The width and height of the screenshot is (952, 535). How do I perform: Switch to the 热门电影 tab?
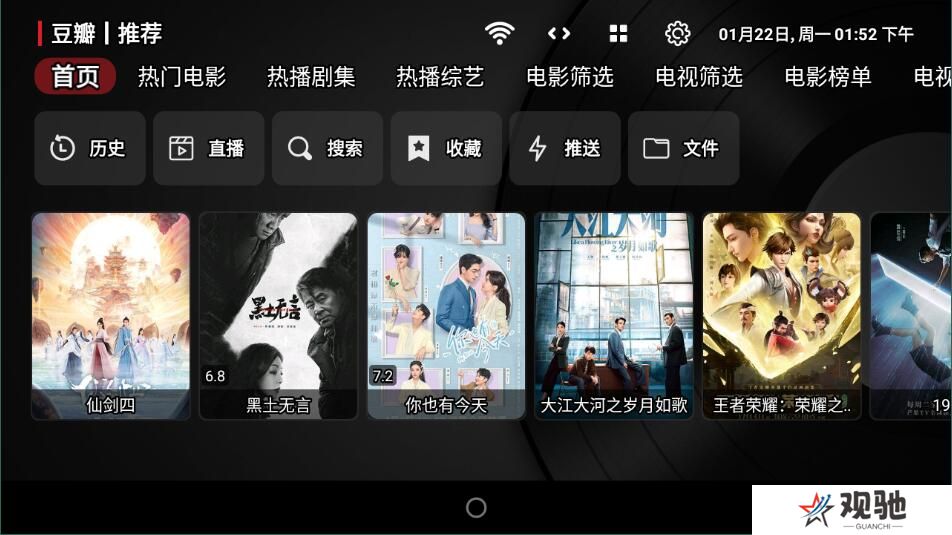click(182, 77)
